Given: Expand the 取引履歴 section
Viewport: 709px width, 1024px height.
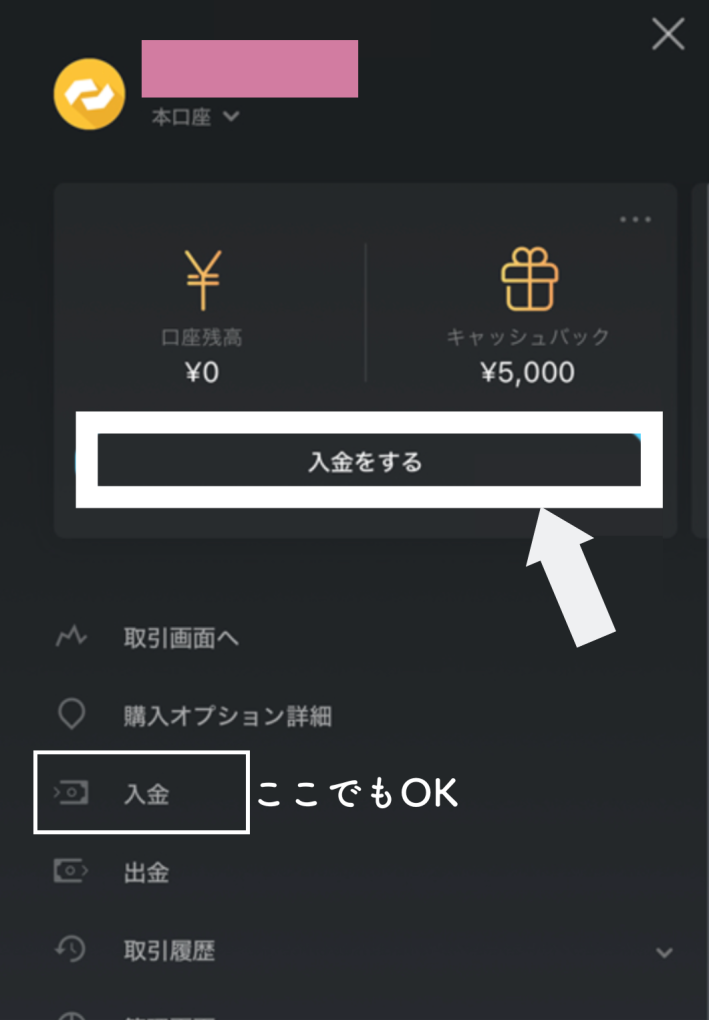Looking at the screenshot, I should pos(664,952).
